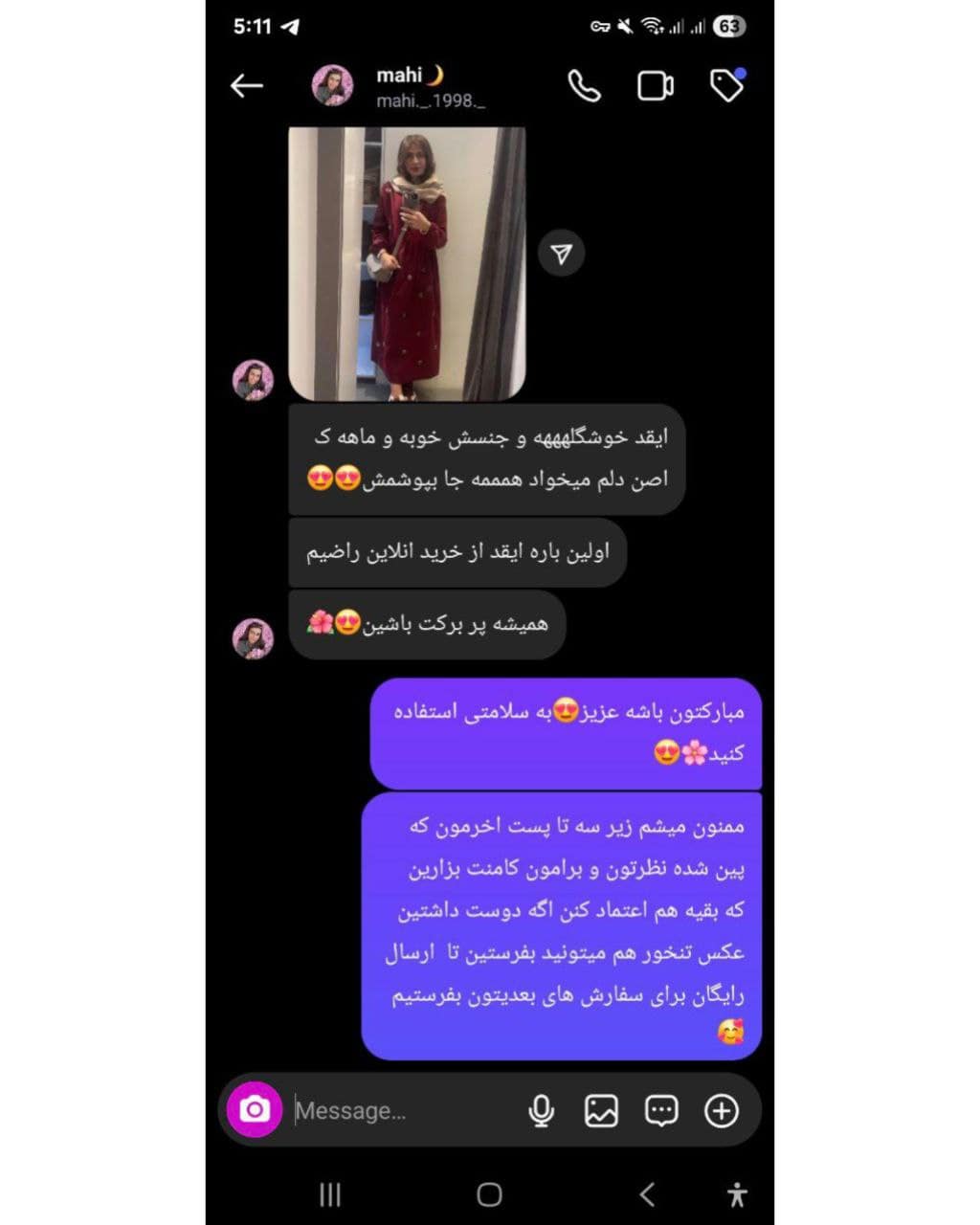Image resolution: width=980 pixels, height=1225 pixels.
Task: Start a video call with mahi
Action: point(656,86)
